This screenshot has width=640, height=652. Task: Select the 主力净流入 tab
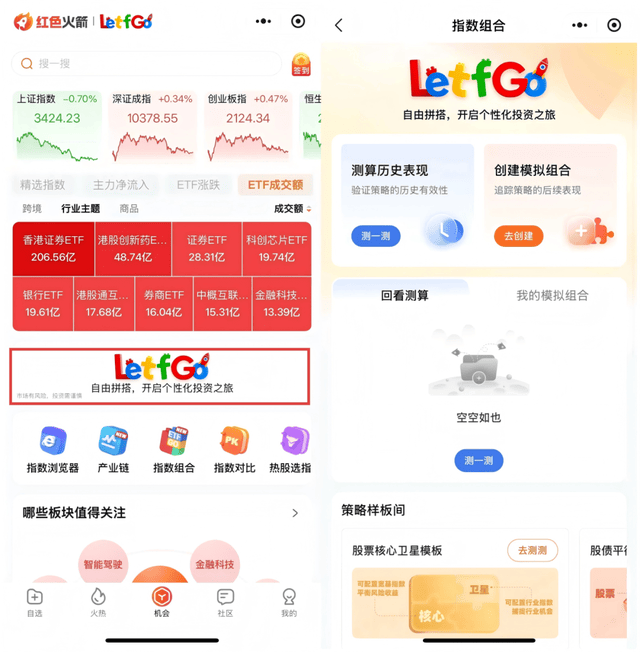tap(121, 185)
